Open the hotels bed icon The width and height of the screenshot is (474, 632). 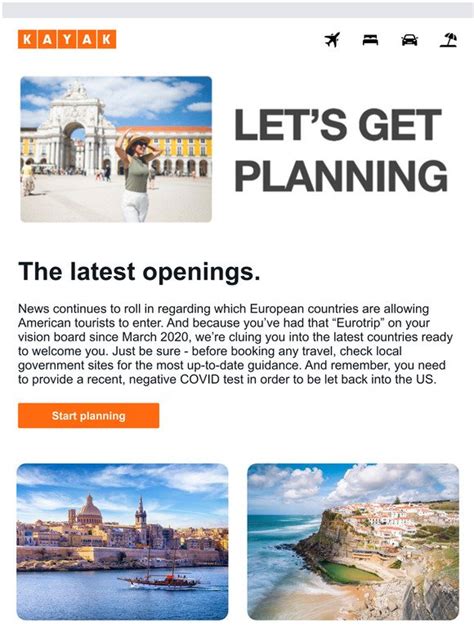[x=370, y=40]
